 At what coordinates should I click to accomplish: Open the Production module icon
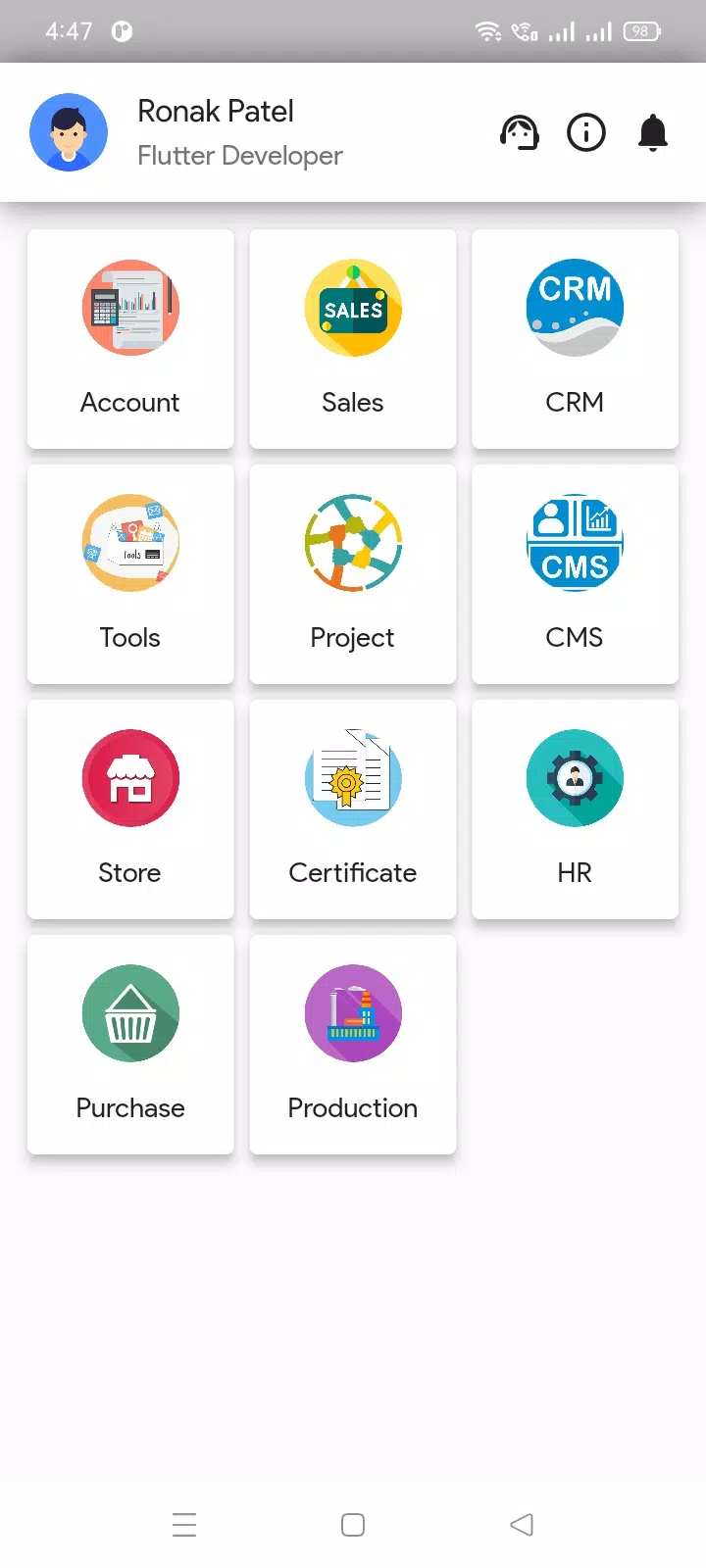pos(353,1012)
